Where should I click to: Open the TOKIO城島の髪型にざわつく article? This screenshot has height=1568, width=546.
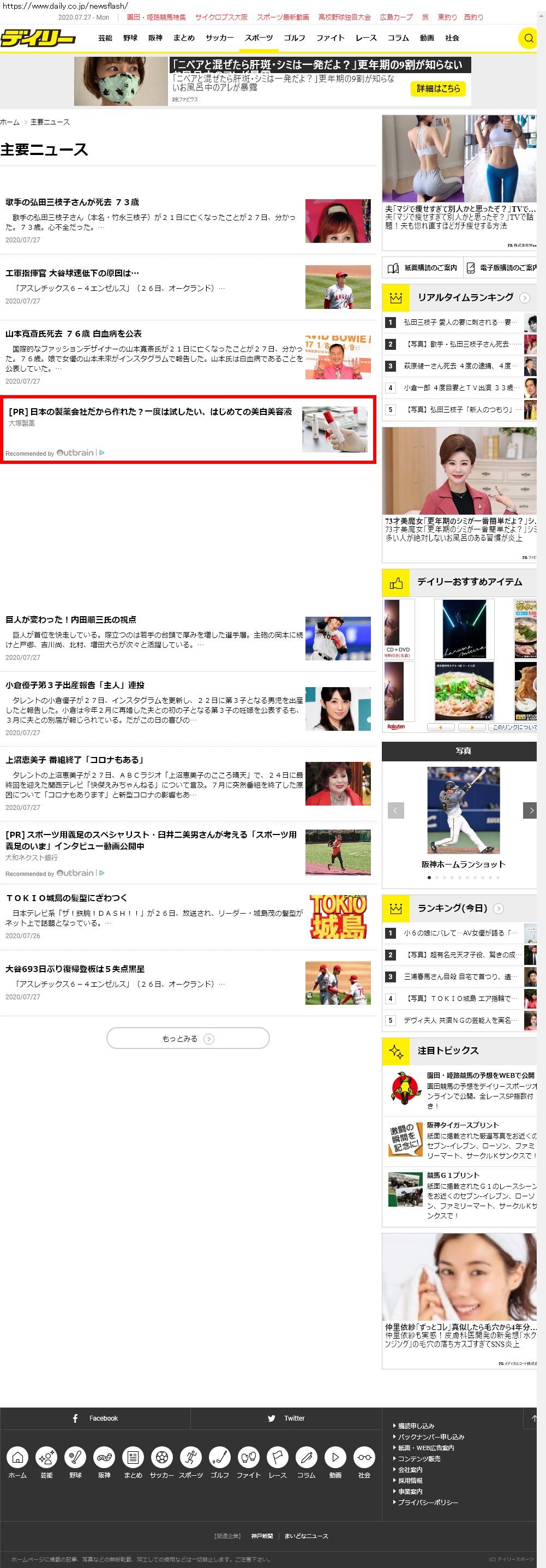(67, 898)
